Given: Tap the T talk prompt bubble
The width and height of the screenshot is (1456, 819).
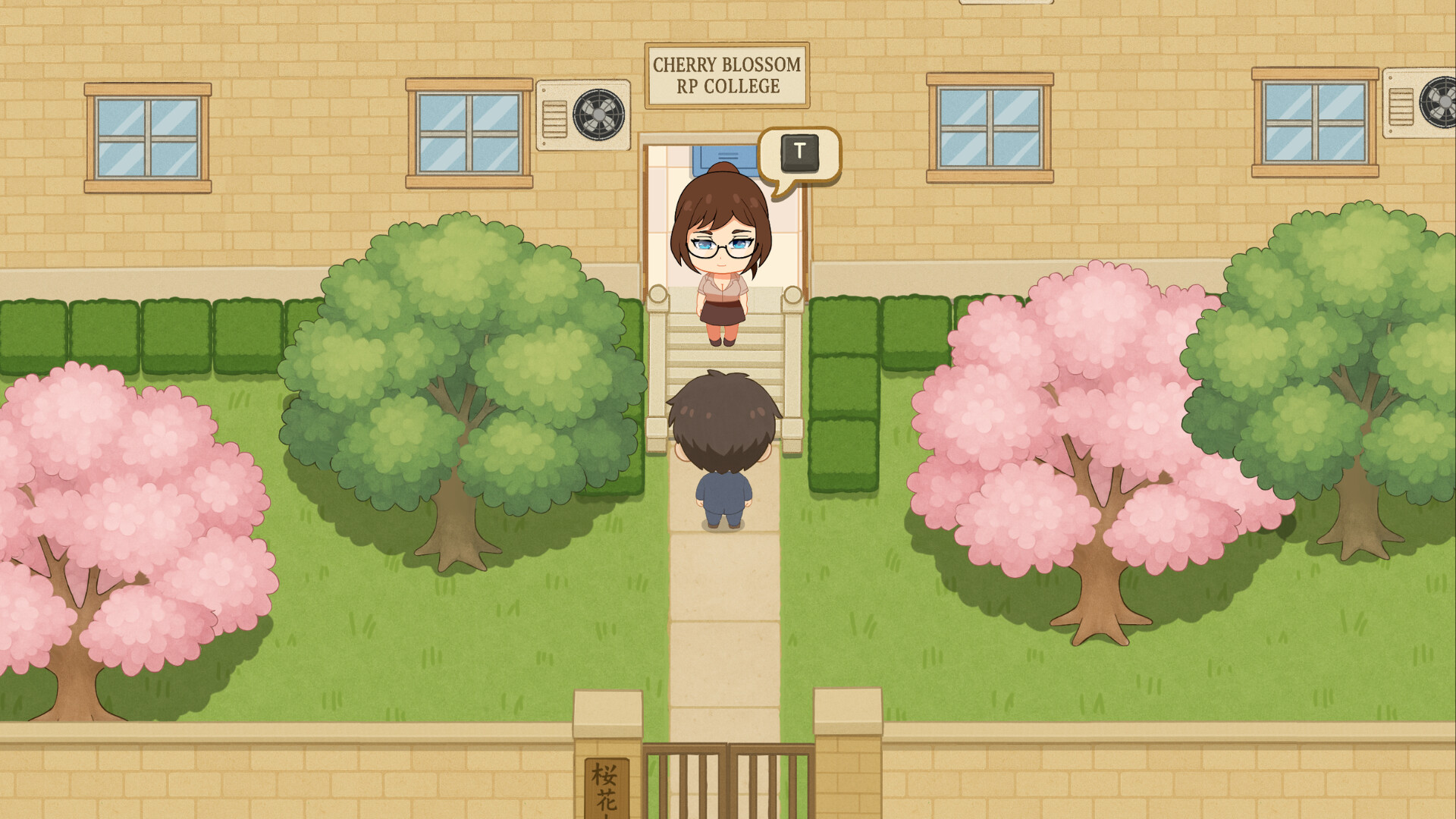Looking at the screenshot, I should click(799, 155).
